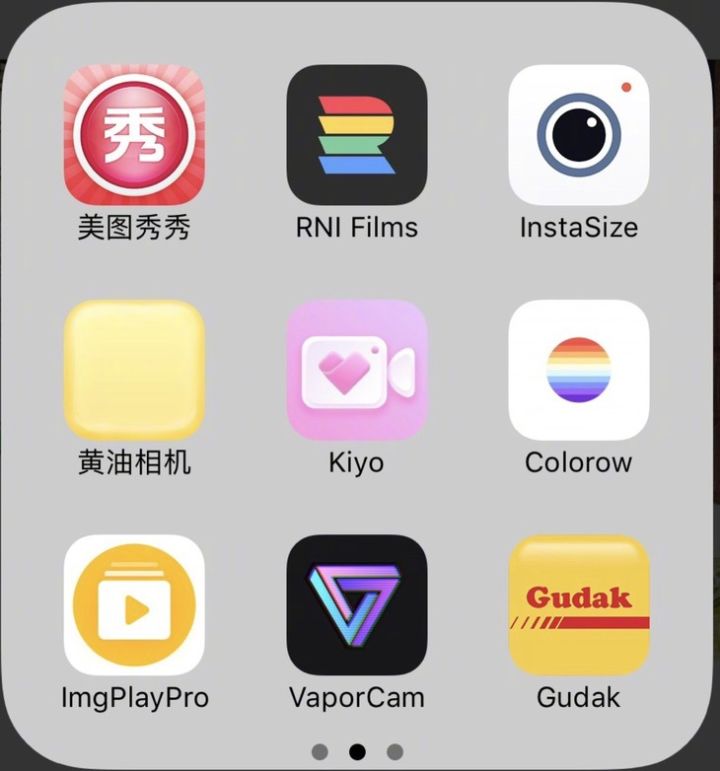The width and height of the screenshot is (720, 771).
Task: Tap the Colorow label text
Action: click(x=578, y=462)
